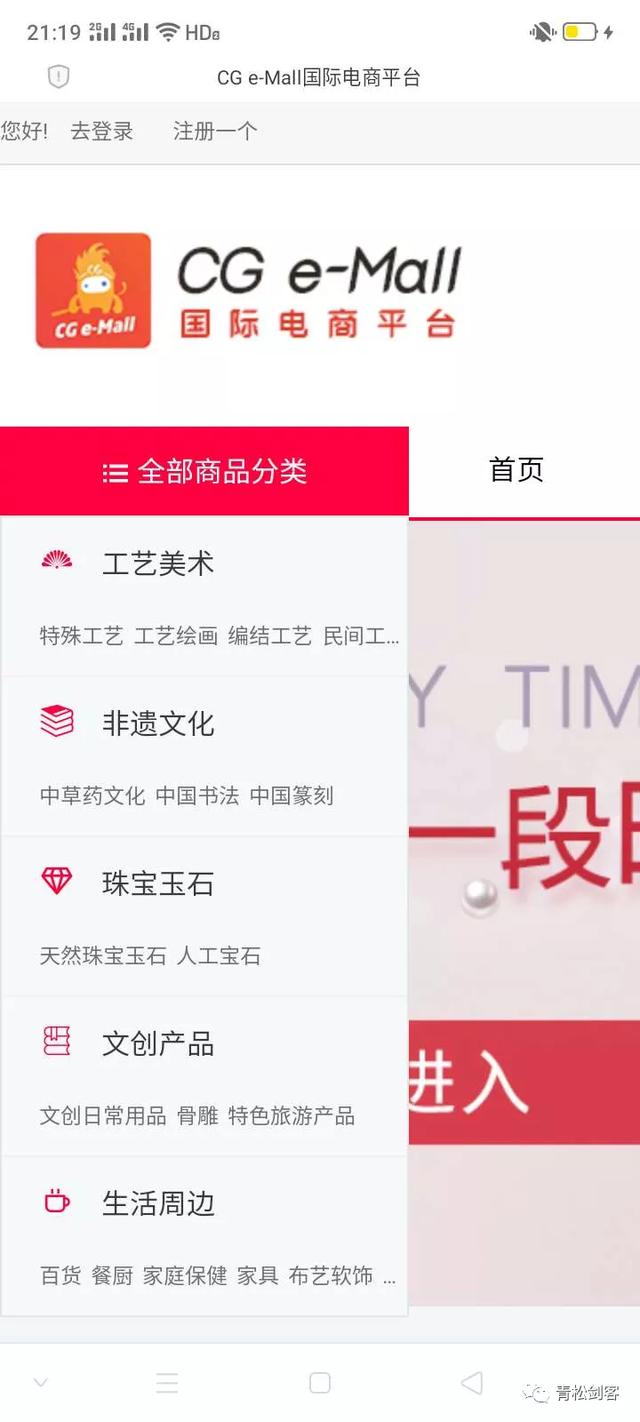Go back with the system back button
Image resolution: width=640 pixels, height=1422 pixels.
(x=472, y=1383)
